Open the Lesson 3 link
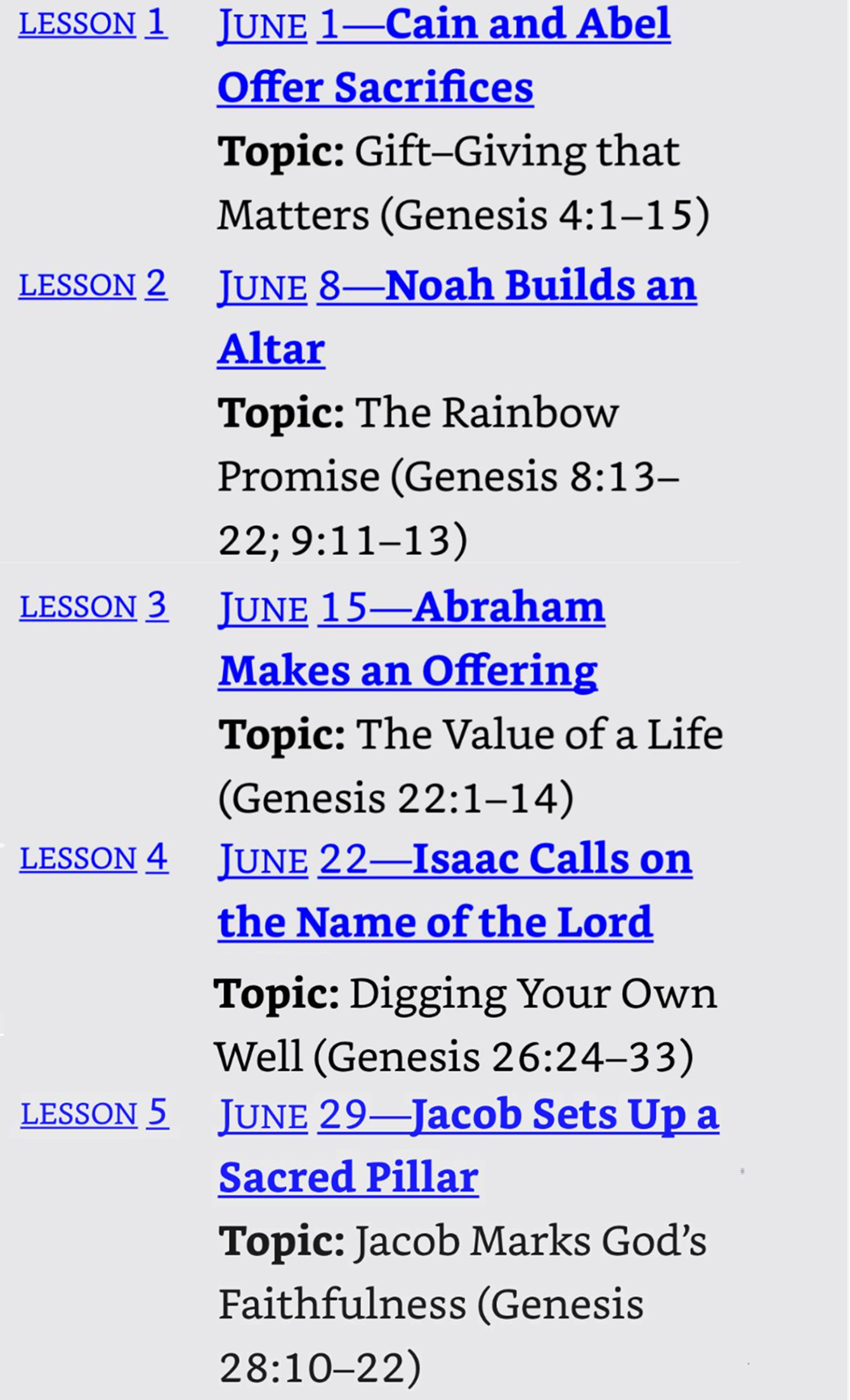This screenshot has height=1400, width=850. (x=94, y=606)
